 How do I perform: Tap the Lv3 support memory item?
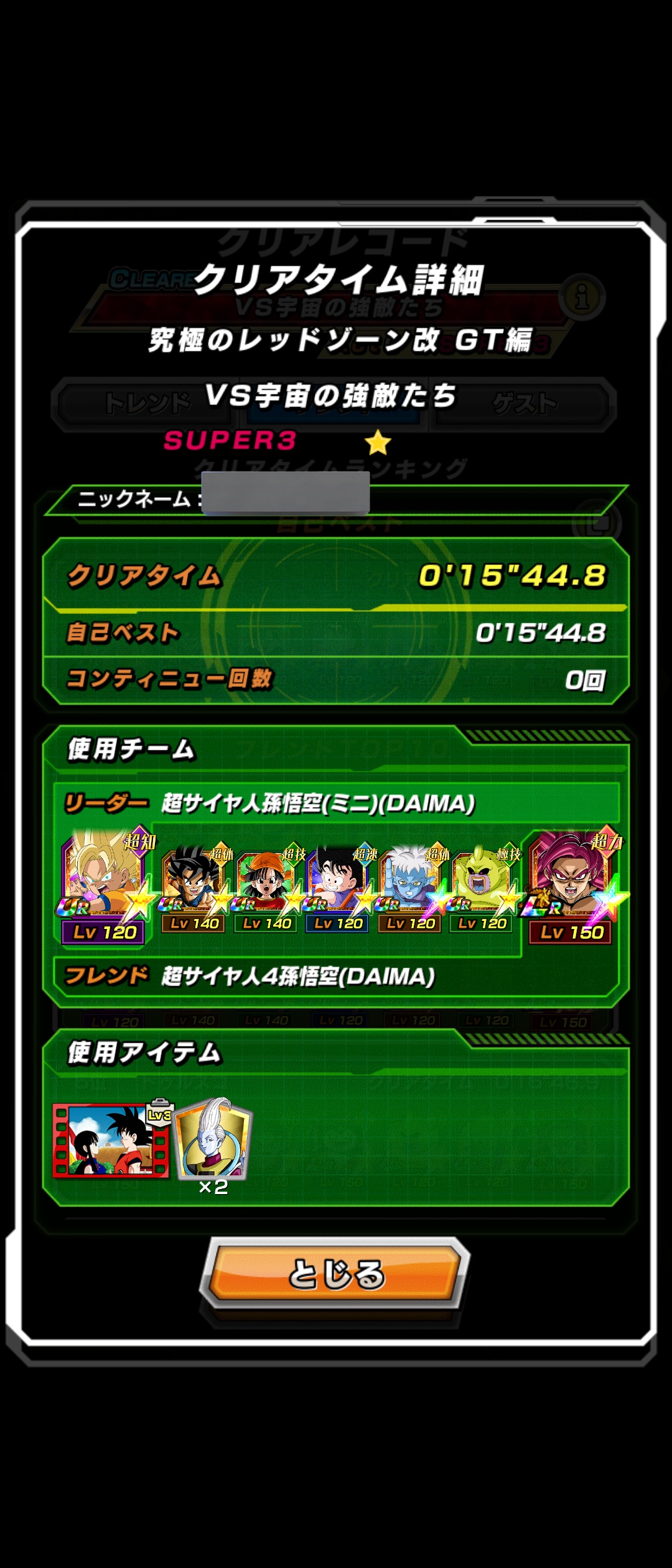(111, 1140)
